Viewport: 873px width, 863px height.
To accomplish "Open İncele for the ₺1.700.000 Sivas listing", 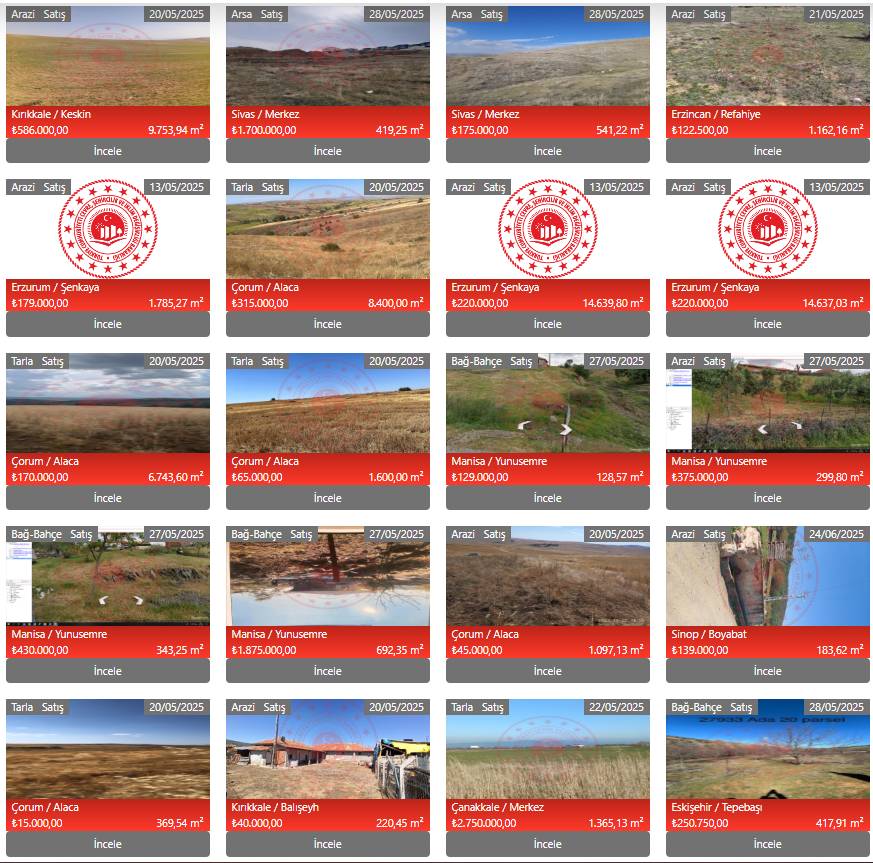I will 328,151.
